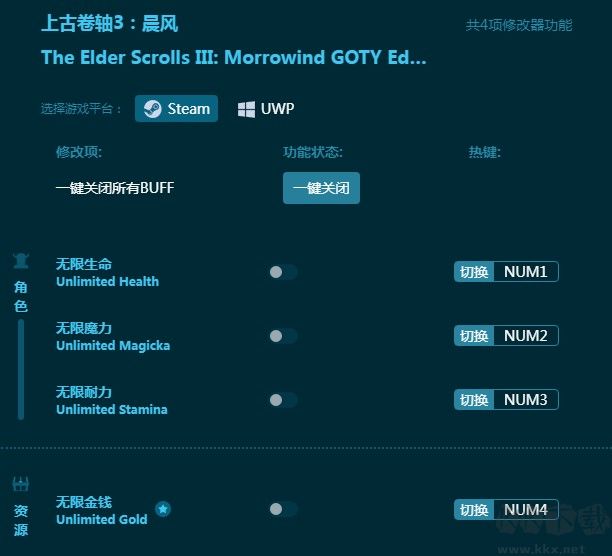Toggle Unlimited Magicka on
The height and width of the screenshot is (556, 612).
(x=282, y=336)
